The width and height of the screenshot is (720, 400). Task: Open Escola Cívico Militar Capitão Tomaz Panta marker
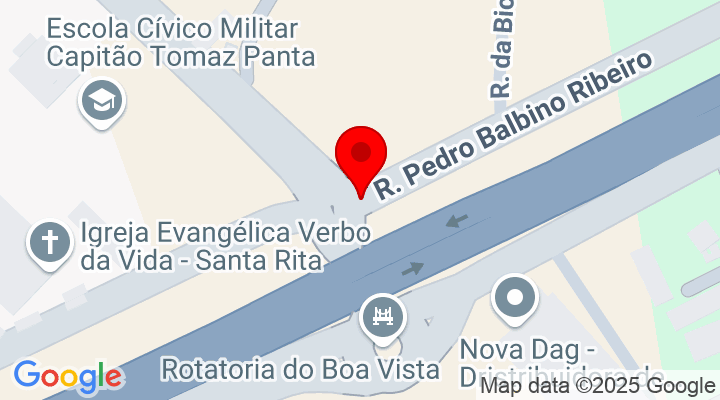pyautogui.click(x=102, y=101)
